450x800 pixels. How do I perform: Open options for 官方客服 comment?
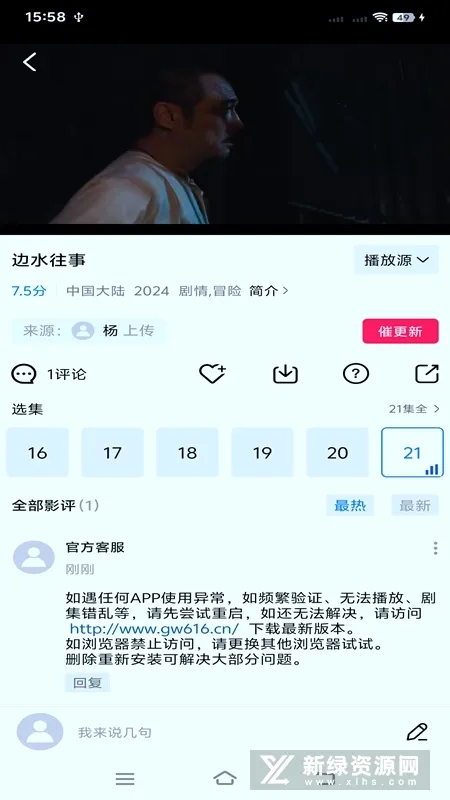pyautogui.click(x=435, y=548)
